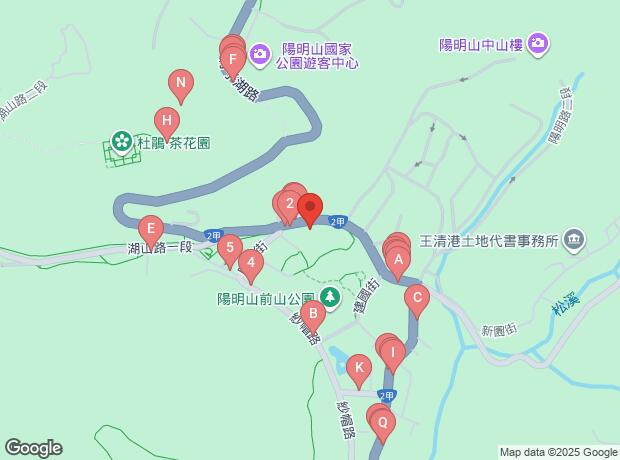The height and width of the screenshot is (460, 620).
Task: Tap map marker I
Action: [x=393, y=351]
